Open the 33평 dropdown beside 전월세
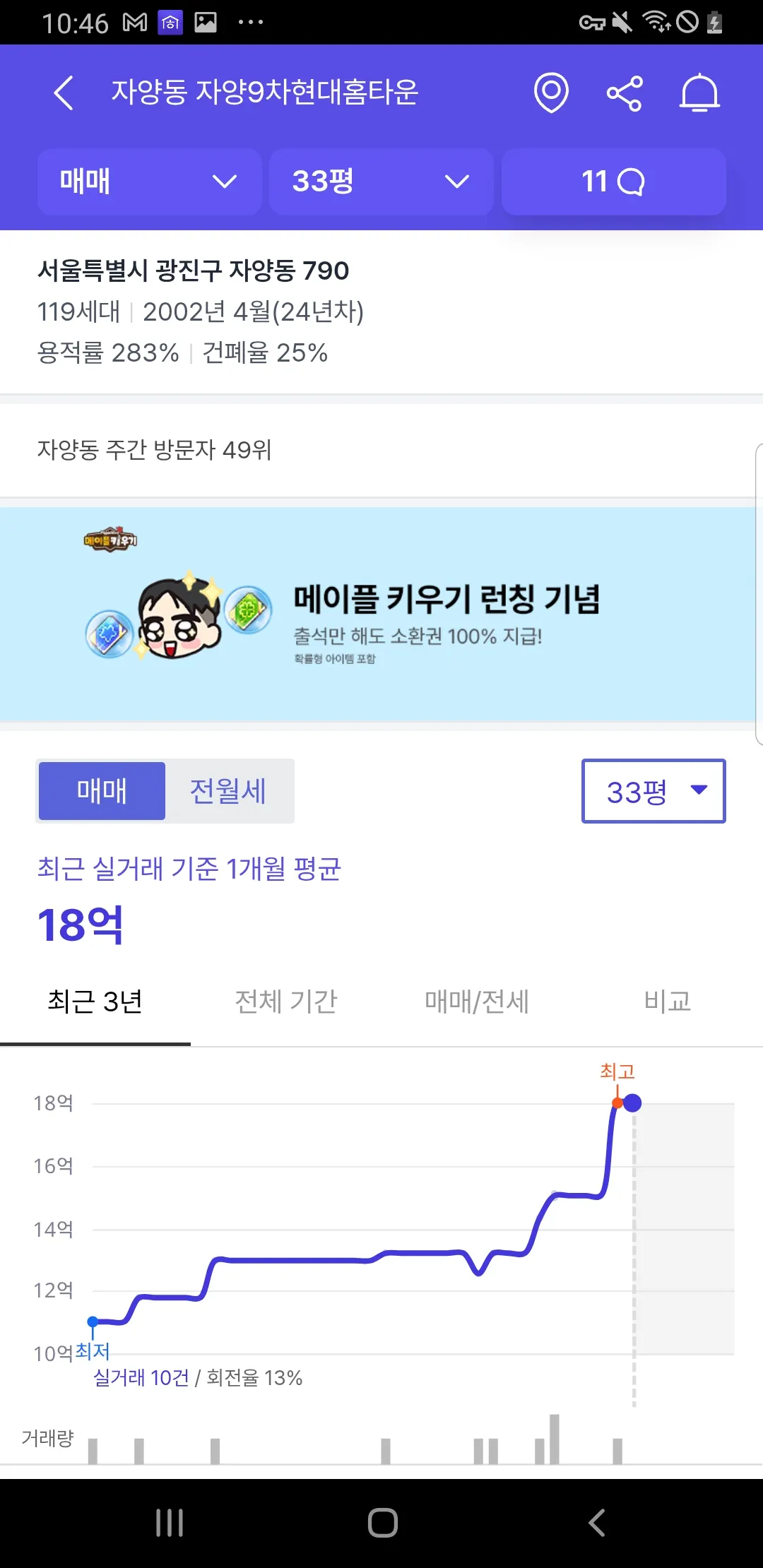Viewport: 763px width, 1568px height. [653, 791]
